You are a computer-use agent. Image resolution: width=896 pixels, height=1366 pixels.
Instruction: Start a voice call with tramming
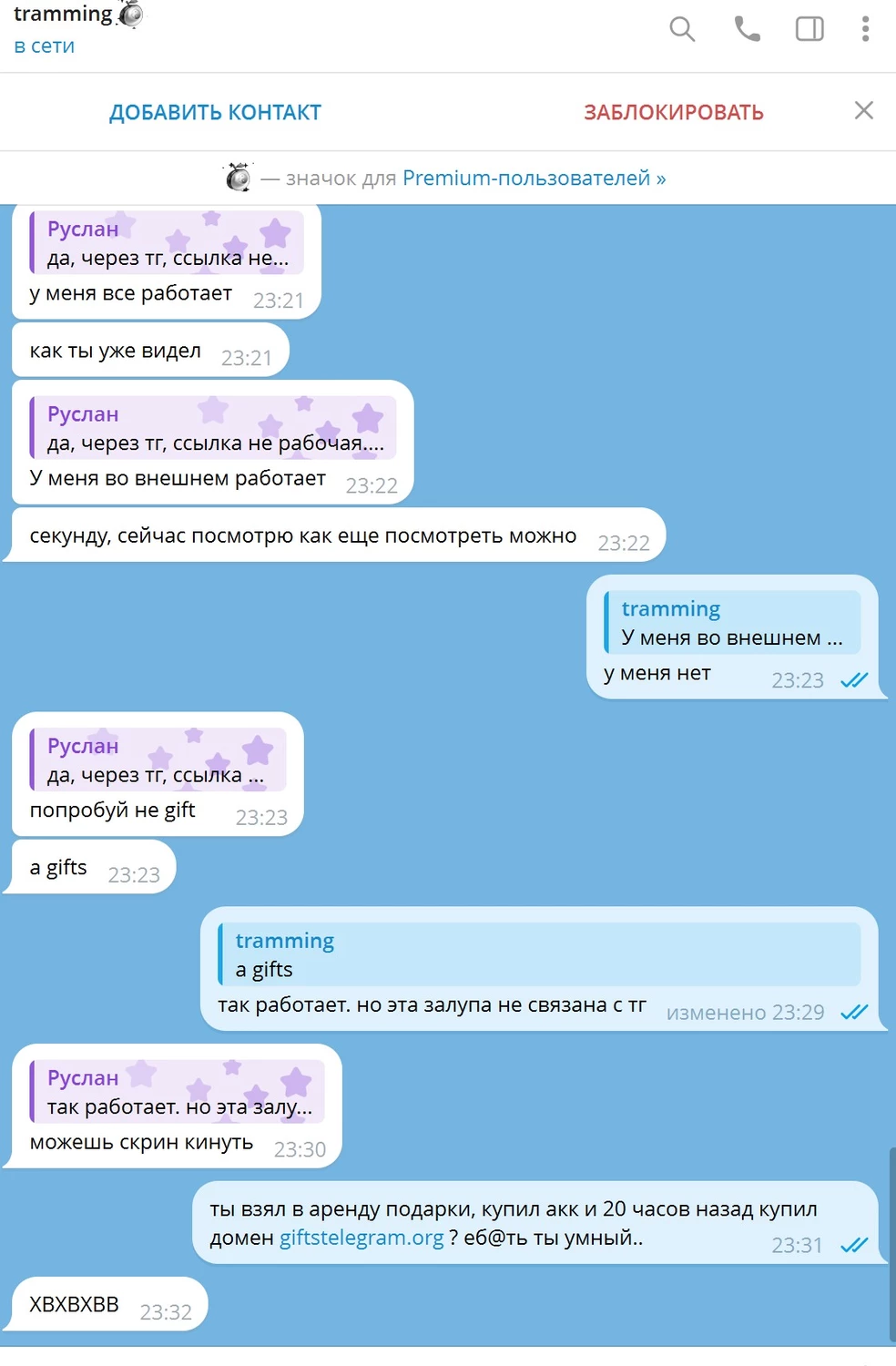(747, 29)
